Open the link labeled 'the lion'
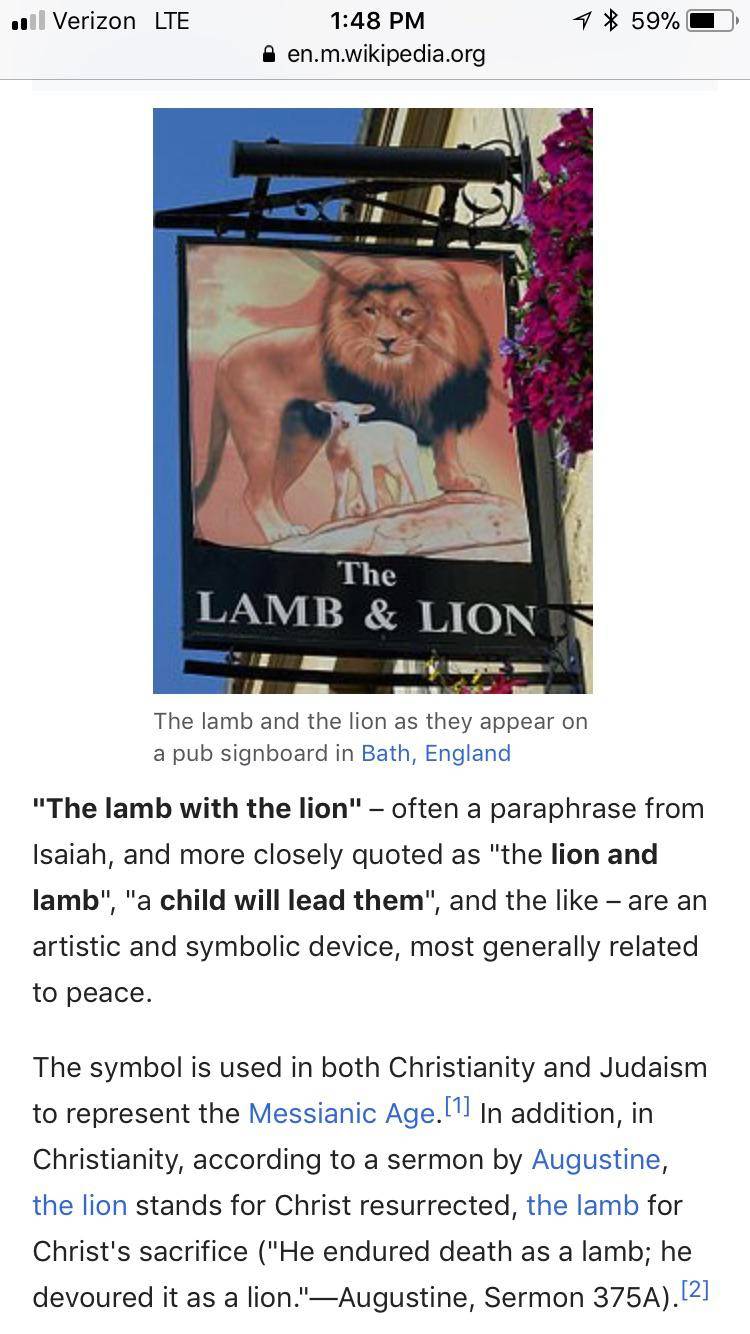This screenshot has height=1334, width=750. tap(78, 1206)
